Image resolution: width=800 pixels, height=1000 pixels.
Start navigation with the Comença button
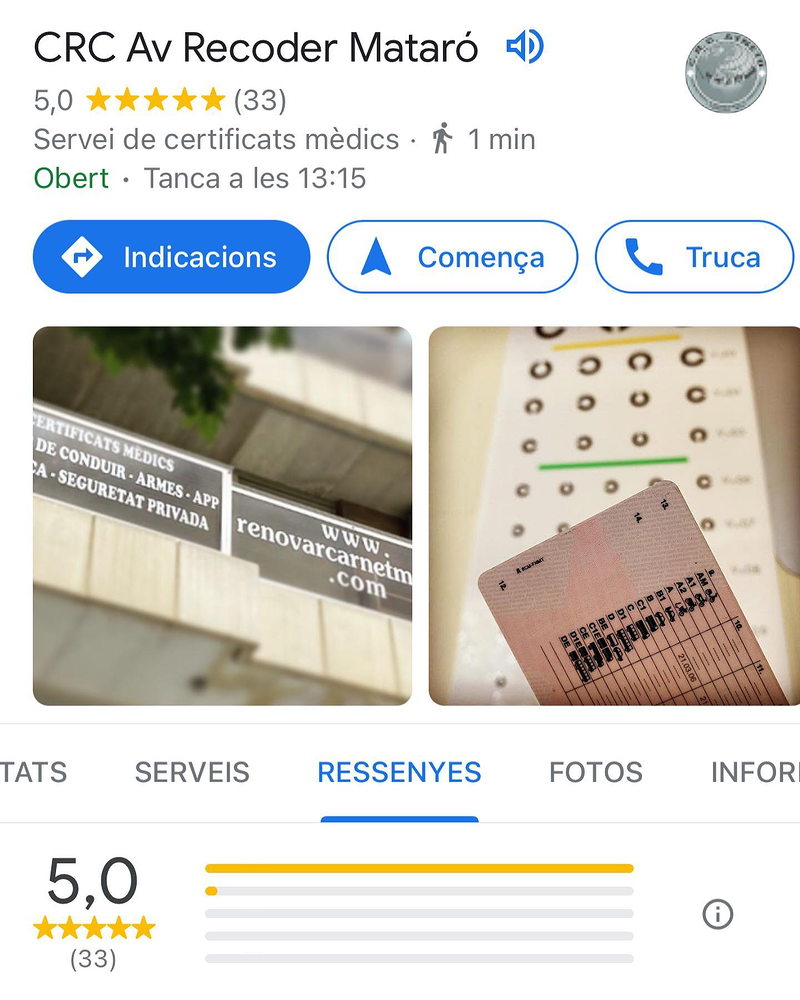(452, 257)
